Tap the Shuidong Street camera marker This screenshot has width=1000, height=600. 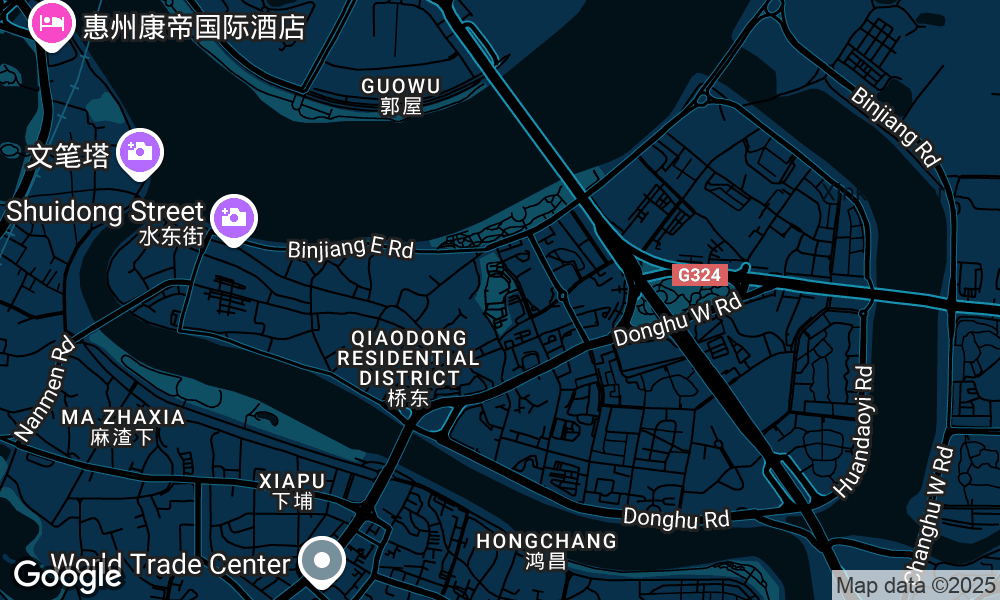(233, 217)
